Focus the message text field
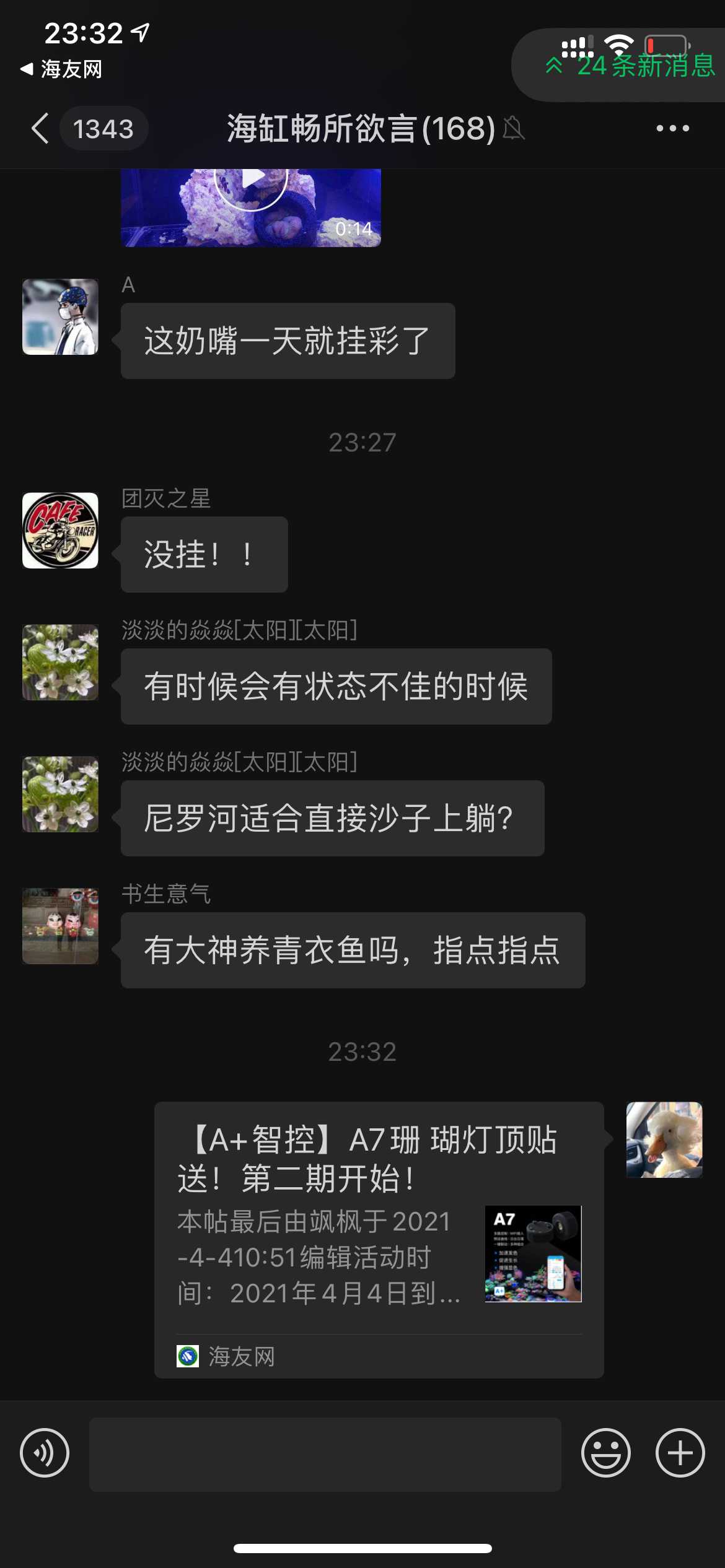This screenshot has width=725, height=1568. pyautogui.click(x=325, y=1454)
